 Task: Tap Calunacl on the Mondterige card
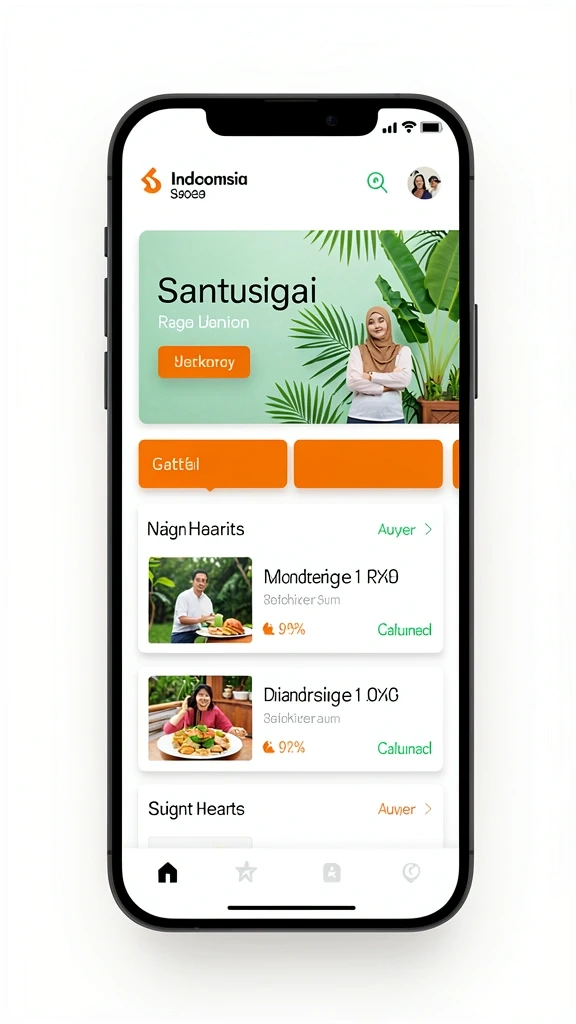[x=404, y=630]
